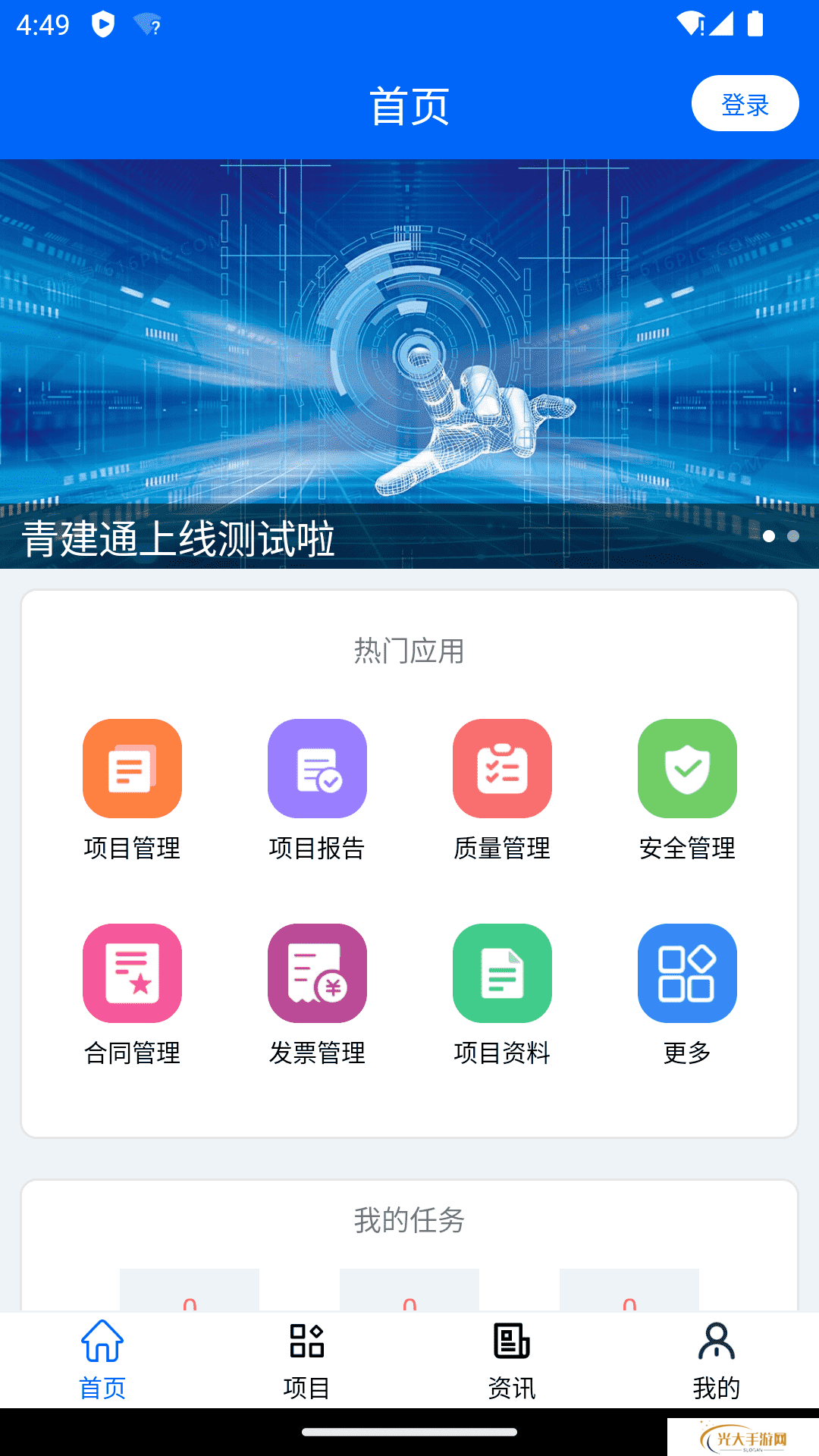819x1456 pixels.
Task: Open the 青建通上线测试啦 banner
Action: click(x=409, y=364)
